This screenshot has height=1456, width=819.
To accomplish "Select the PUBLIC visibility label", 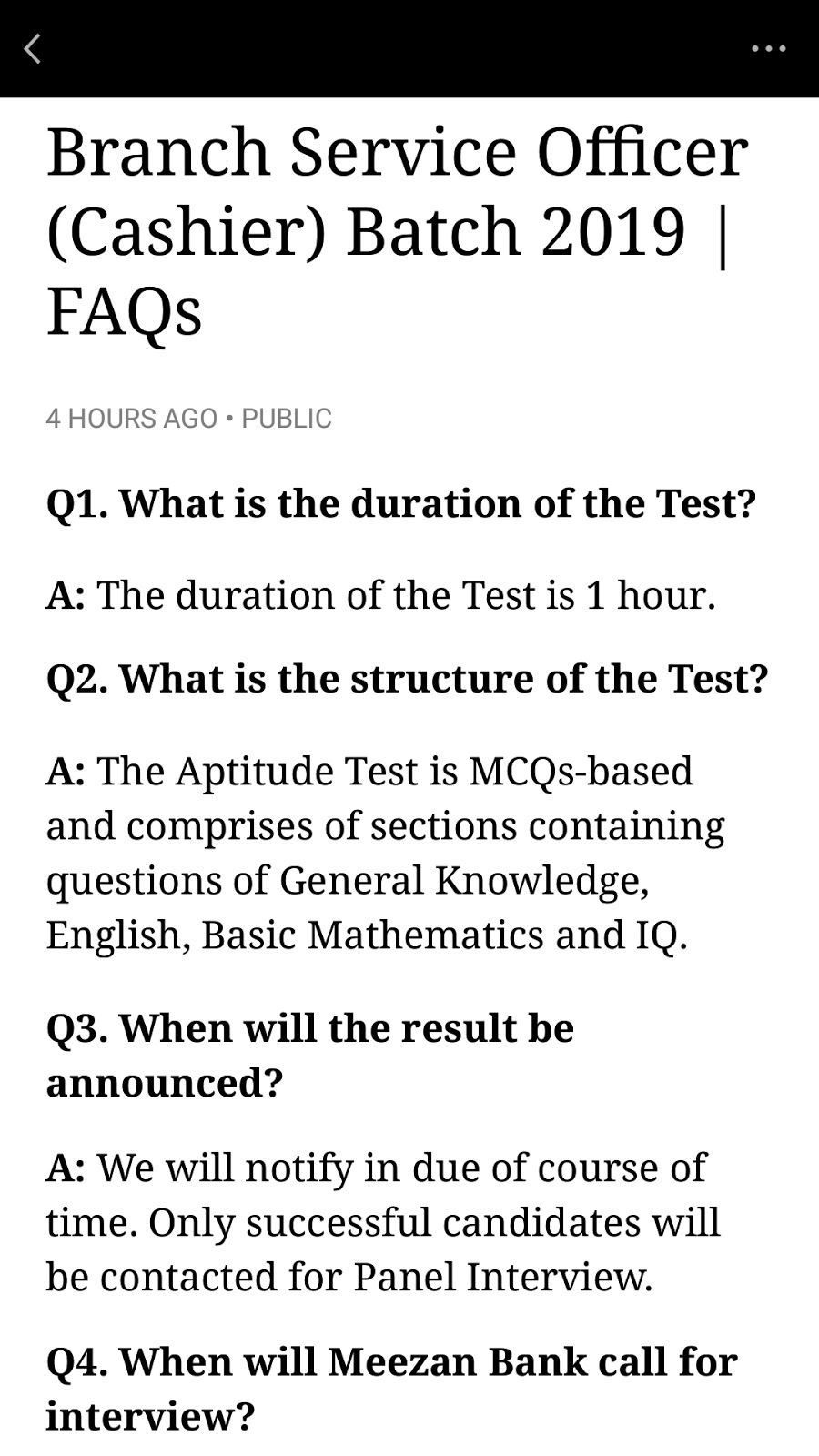I will click(x=287, y=419).
